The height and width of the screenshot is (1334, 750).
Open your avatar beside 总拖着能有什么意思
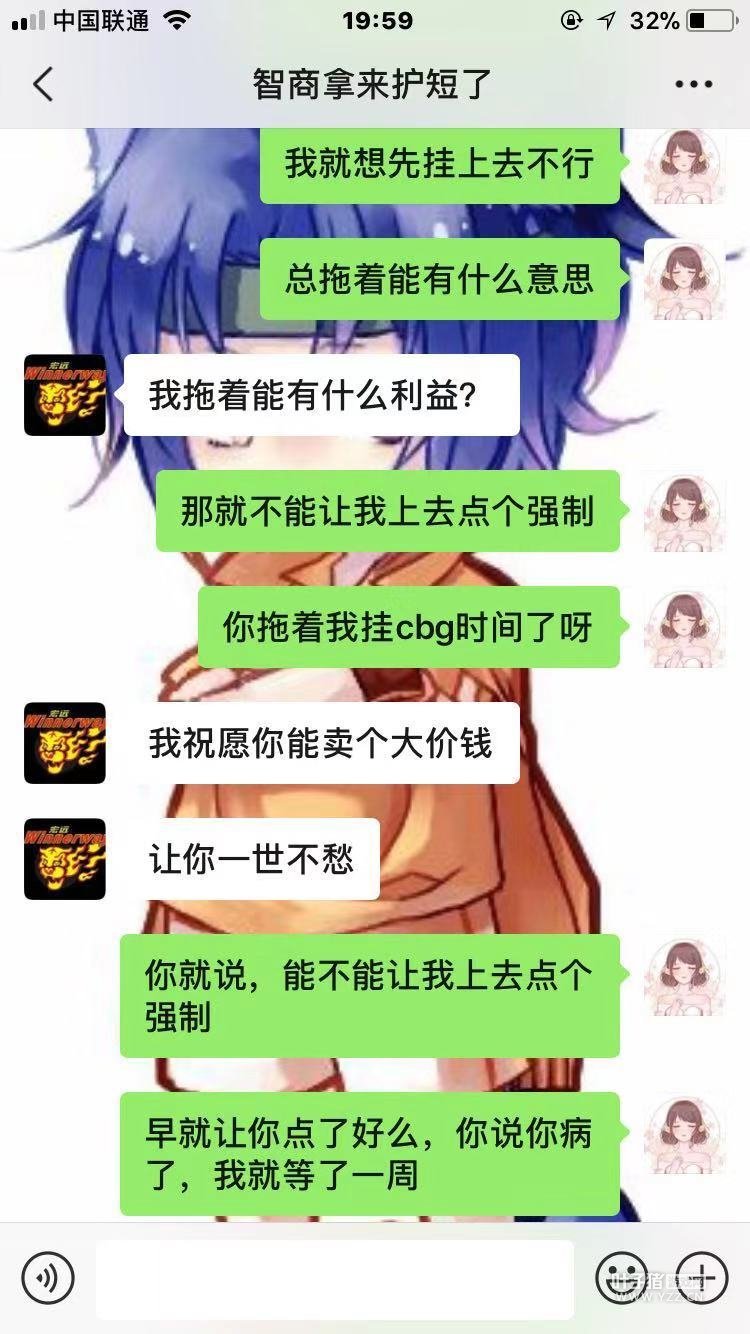(x=685, y=279)
